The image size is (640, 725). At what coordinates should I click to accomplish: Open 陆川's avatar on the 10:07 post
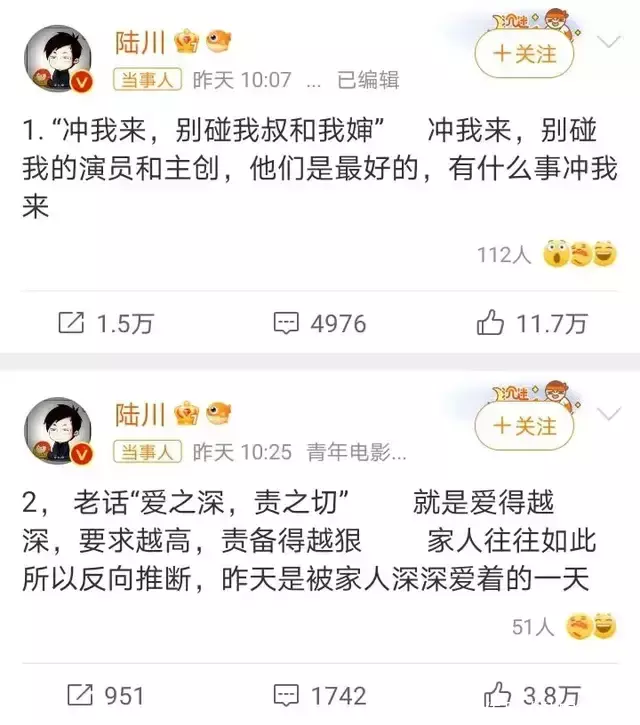60,61
